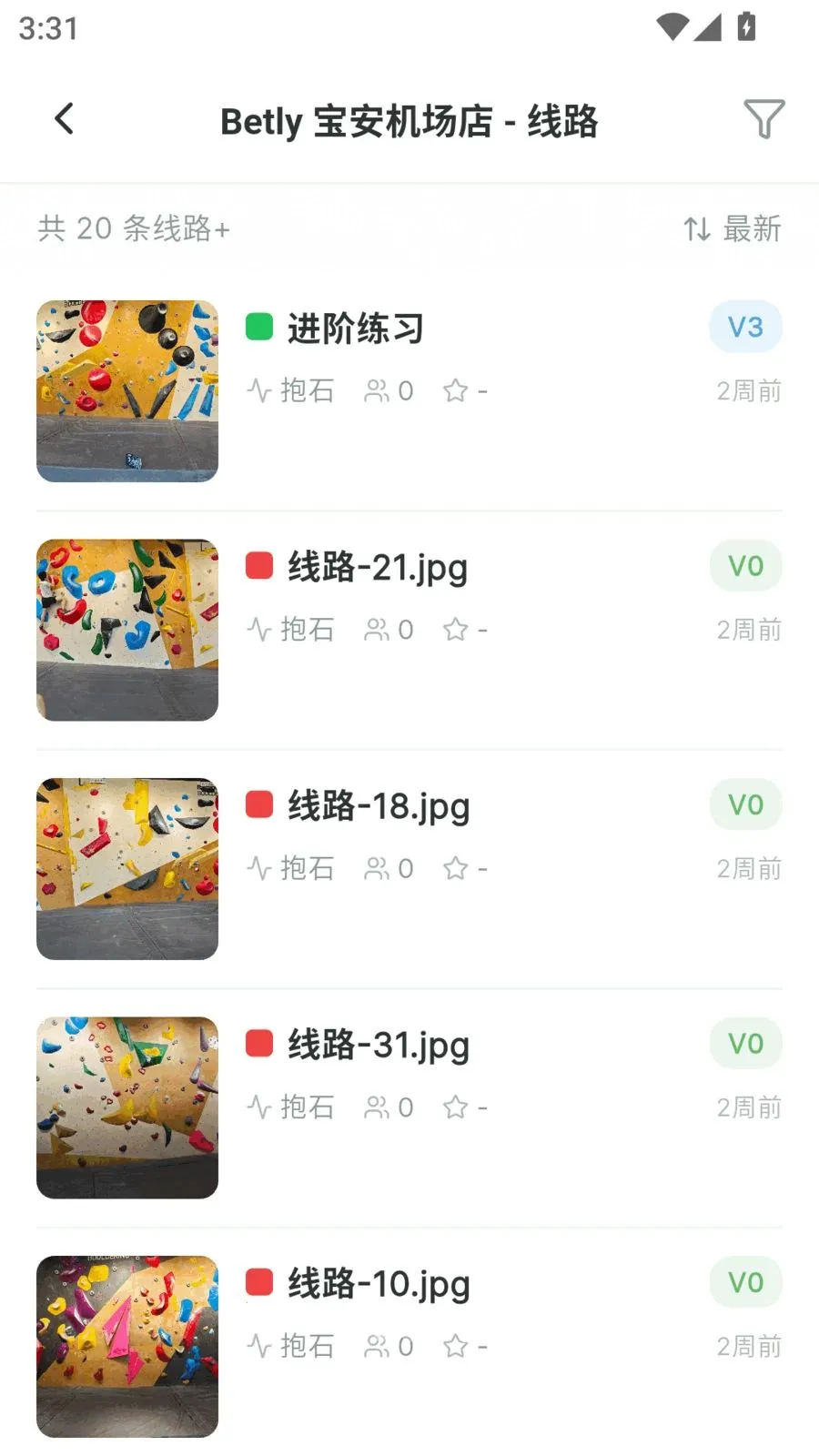Click the sort arrows icon near 最新

(x=696, y=229)
